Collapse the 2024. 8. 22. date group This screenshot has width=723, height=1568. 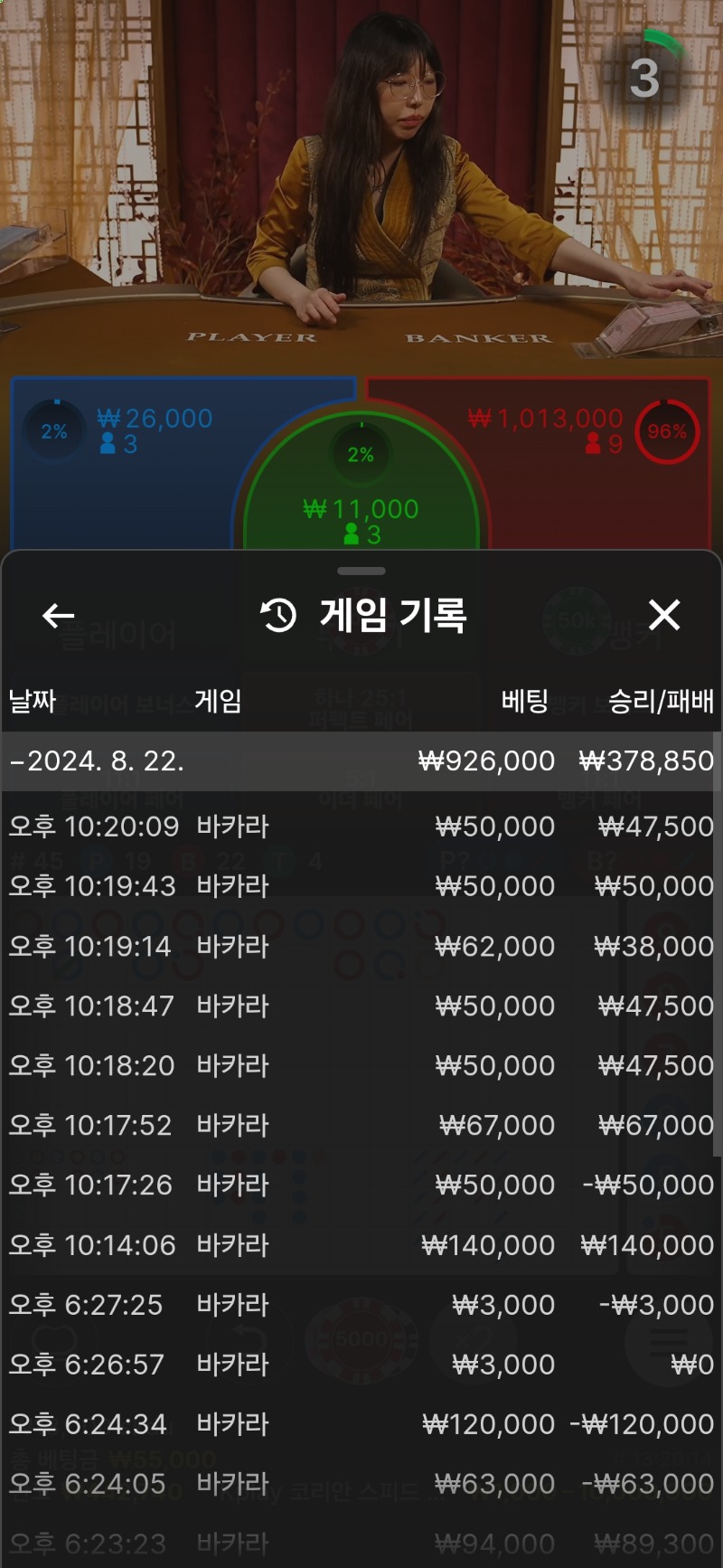click(360, 761)
